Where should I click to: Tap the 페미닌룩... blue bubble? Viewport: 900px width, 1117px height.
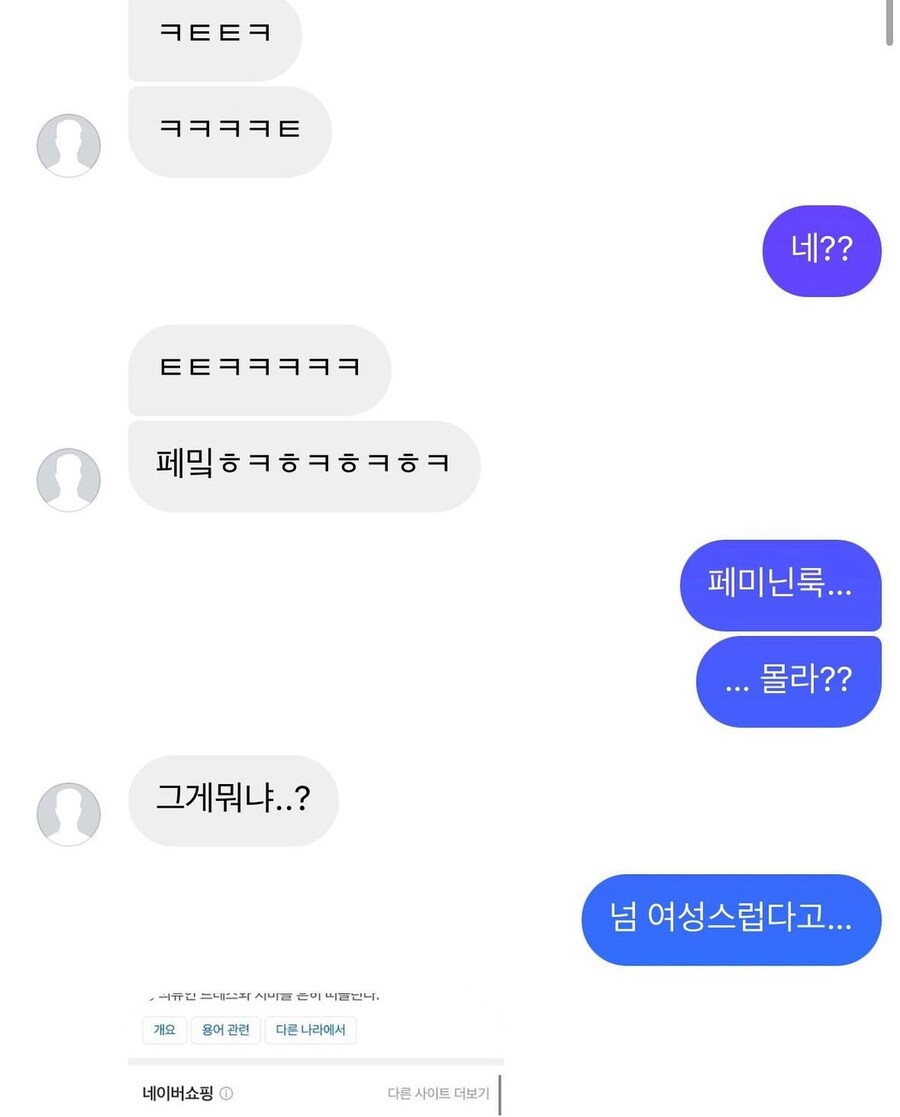[x=780, y=587]
